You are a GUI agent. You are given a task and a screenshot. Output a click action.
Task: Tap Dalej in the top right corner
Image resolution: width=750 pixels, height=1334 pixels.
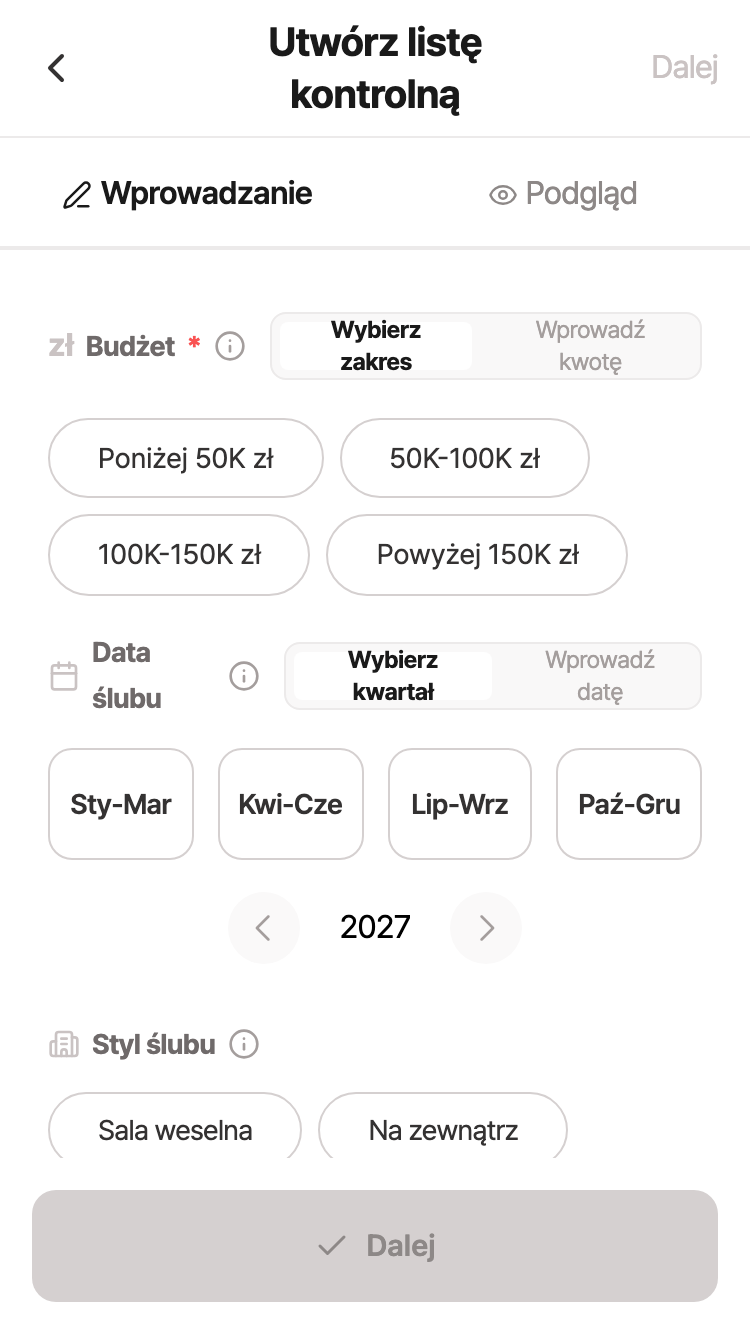(x=685, y=68)
